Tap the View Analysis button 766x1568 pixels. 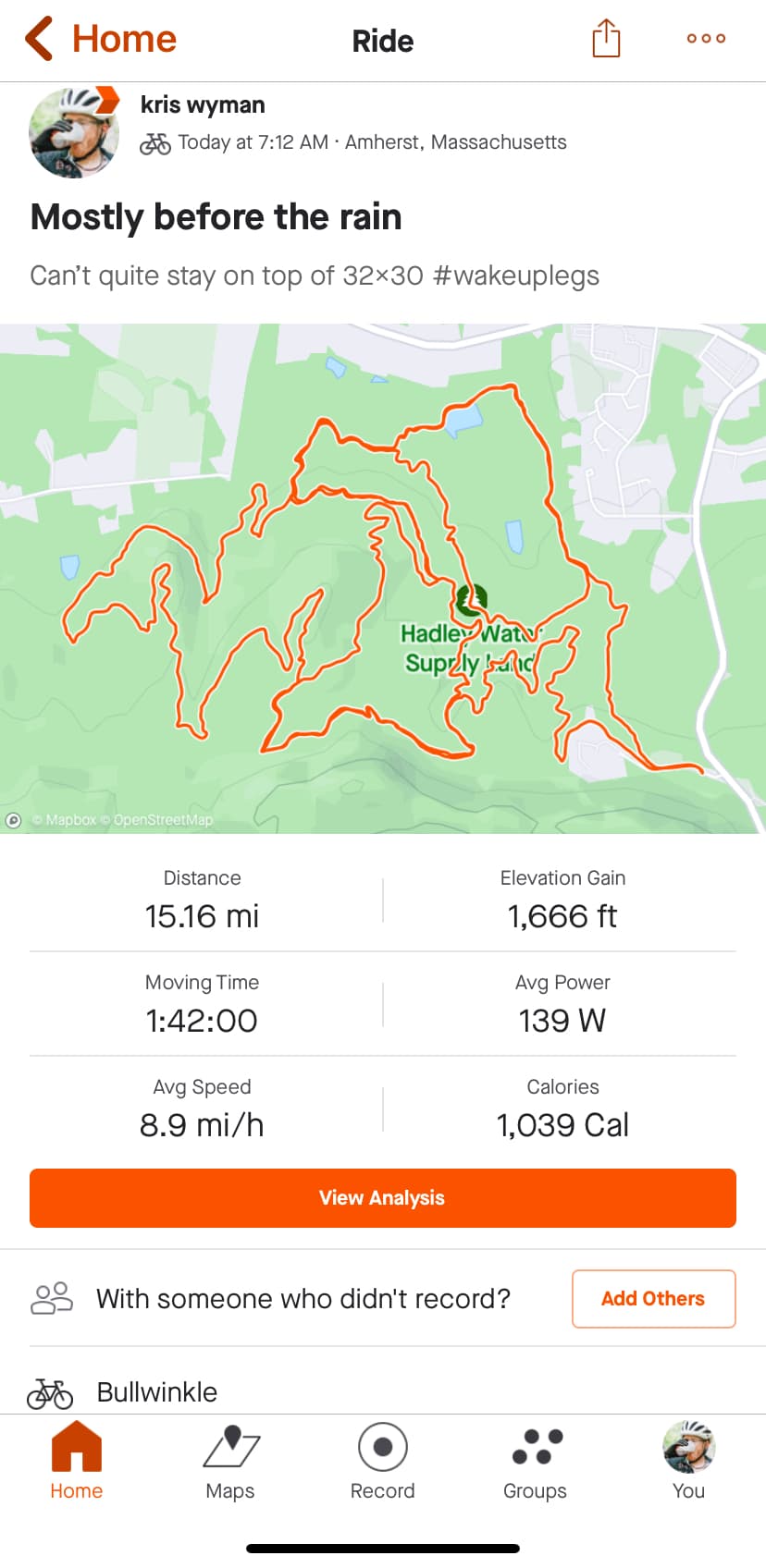[383, 1198]
